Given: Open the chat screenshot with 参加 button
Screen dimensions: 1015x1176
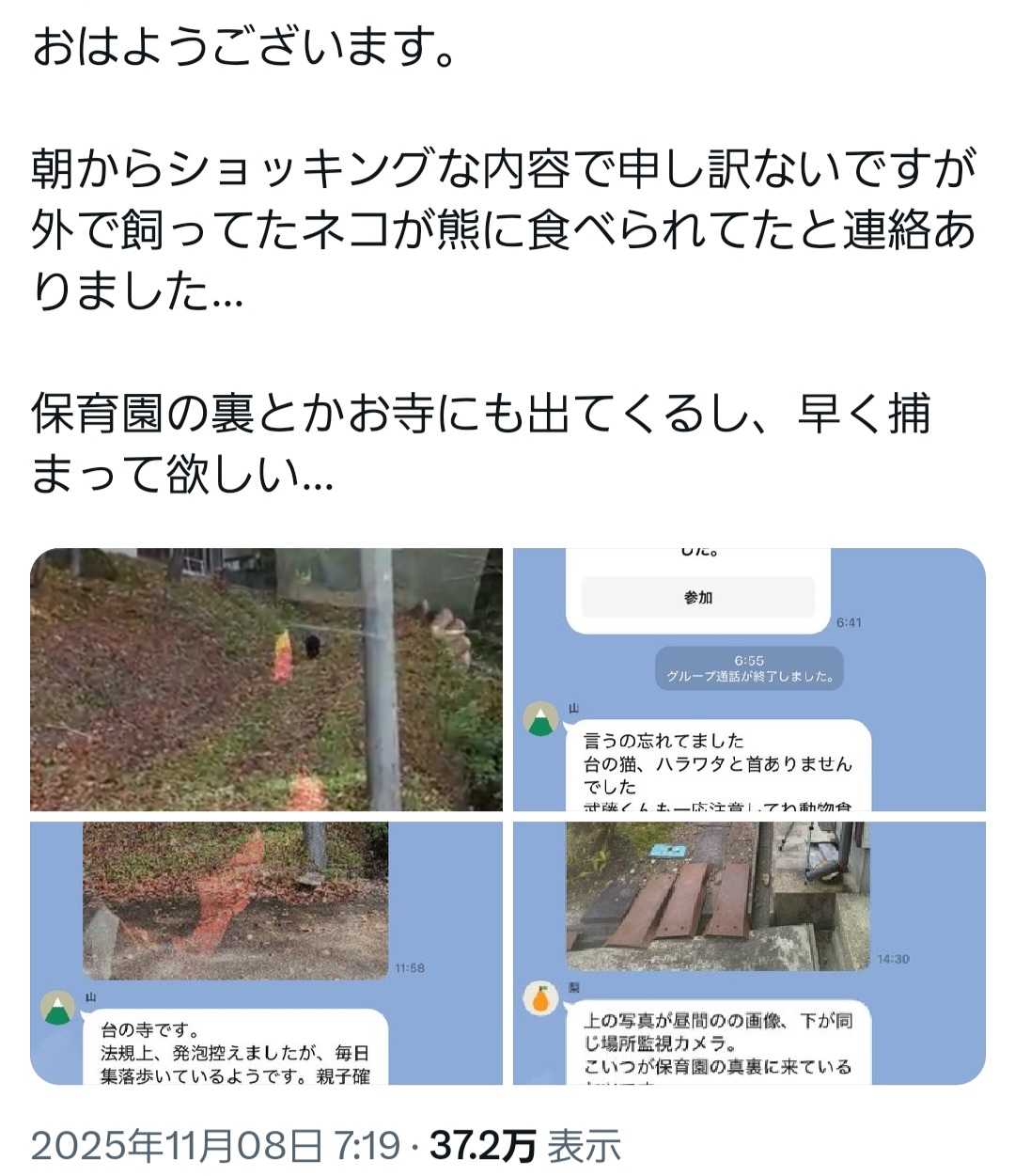Looking at the screenshot, I should [749, 679].
